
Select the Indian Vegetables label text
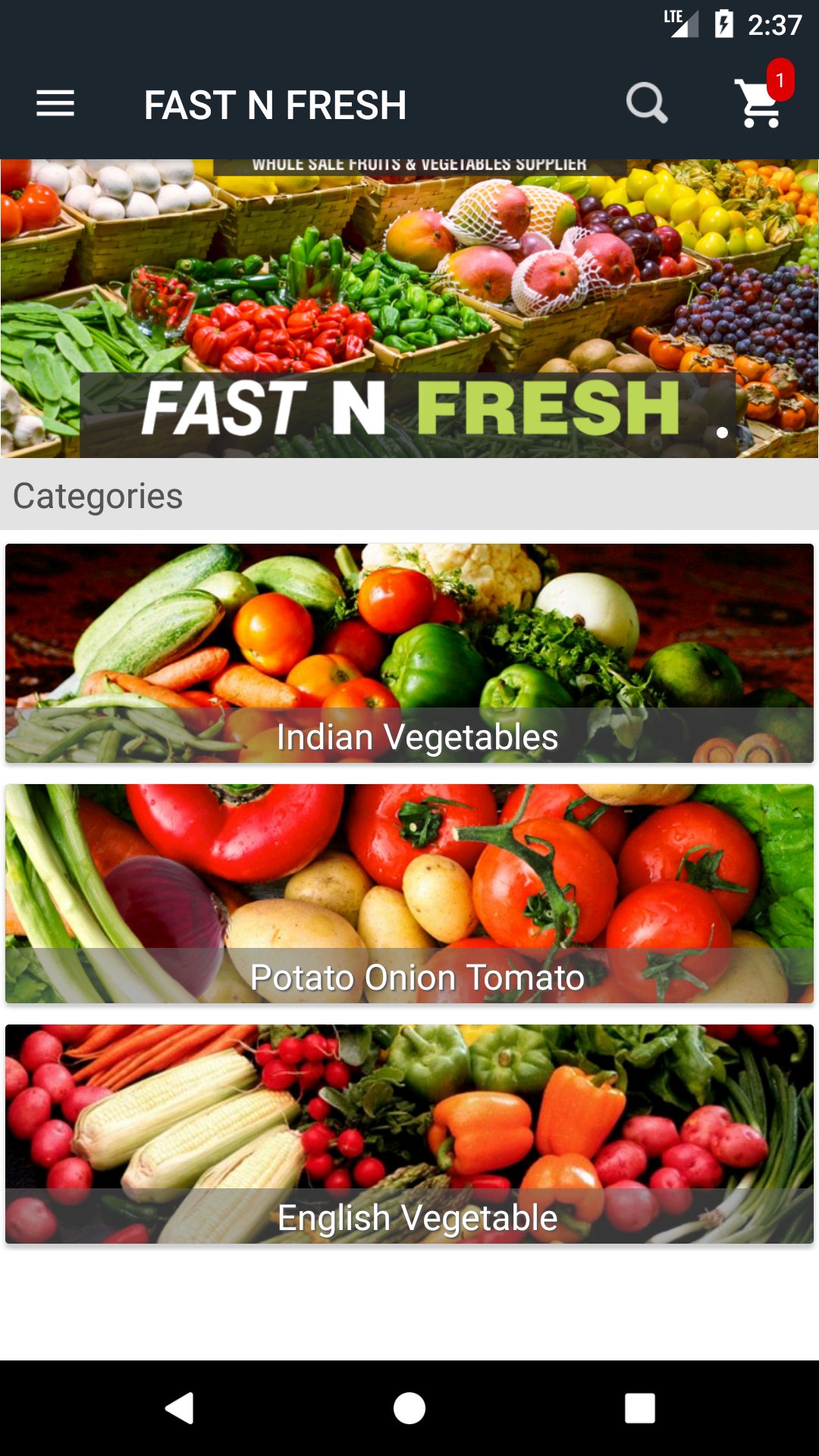coord(416,736)
